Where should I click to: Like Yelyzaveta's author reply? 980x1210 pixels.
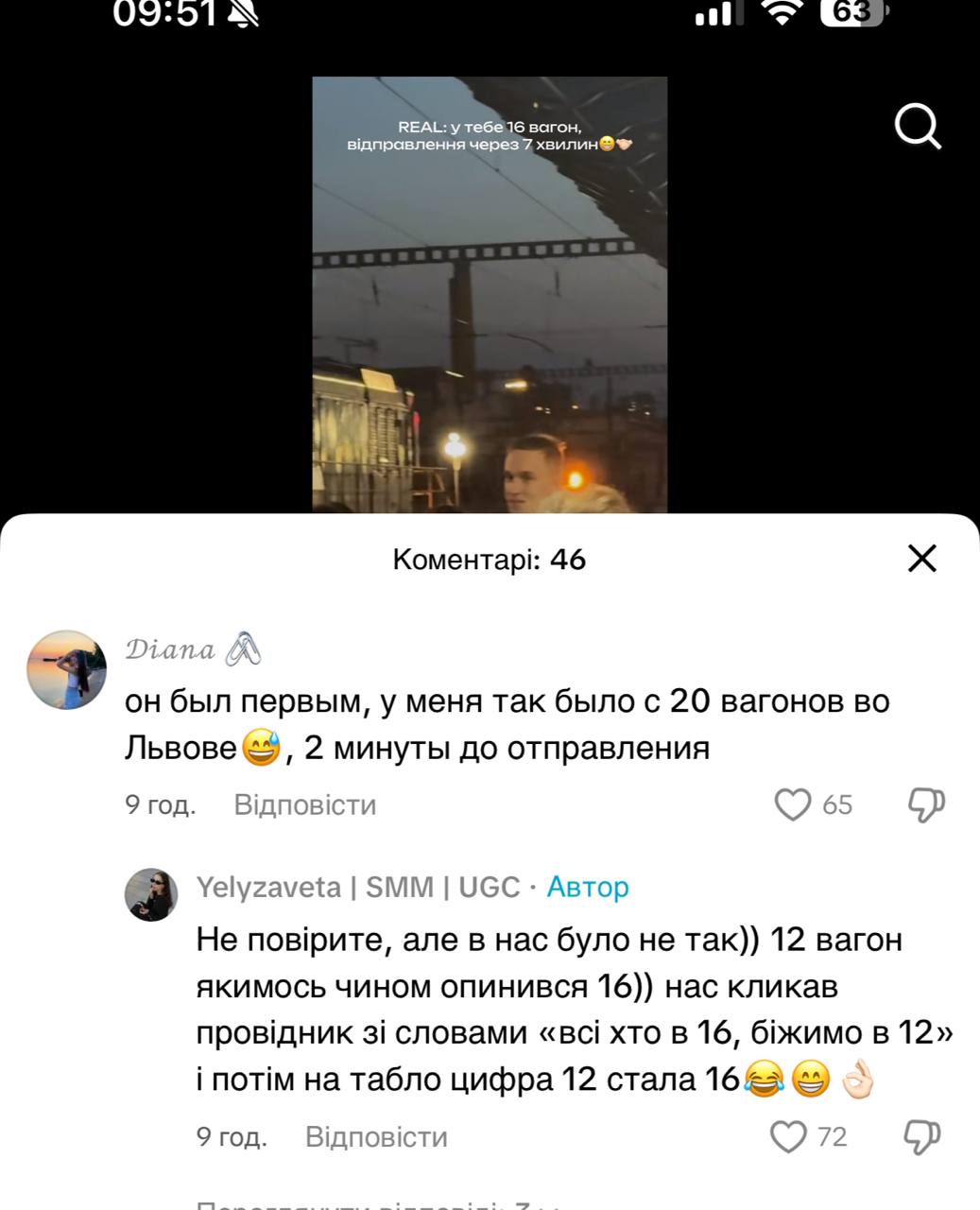(x=788, y=1136)
